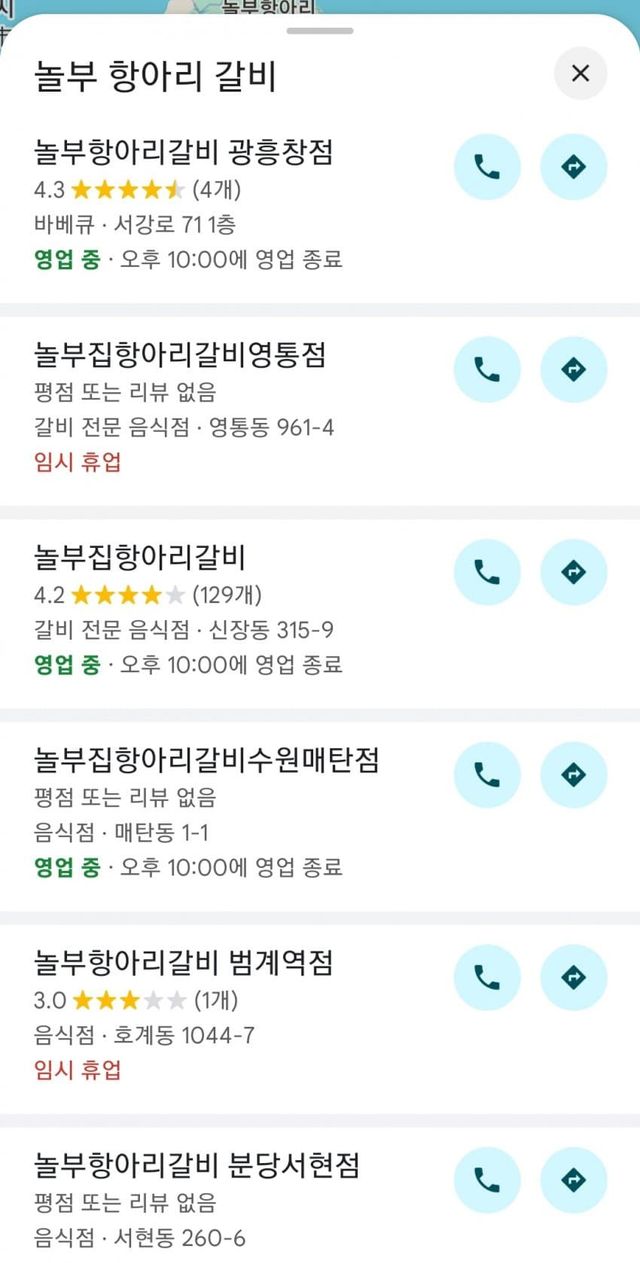Select the 놀부집항아리갈비수원매탄점 result

click(x=207, y=761)
